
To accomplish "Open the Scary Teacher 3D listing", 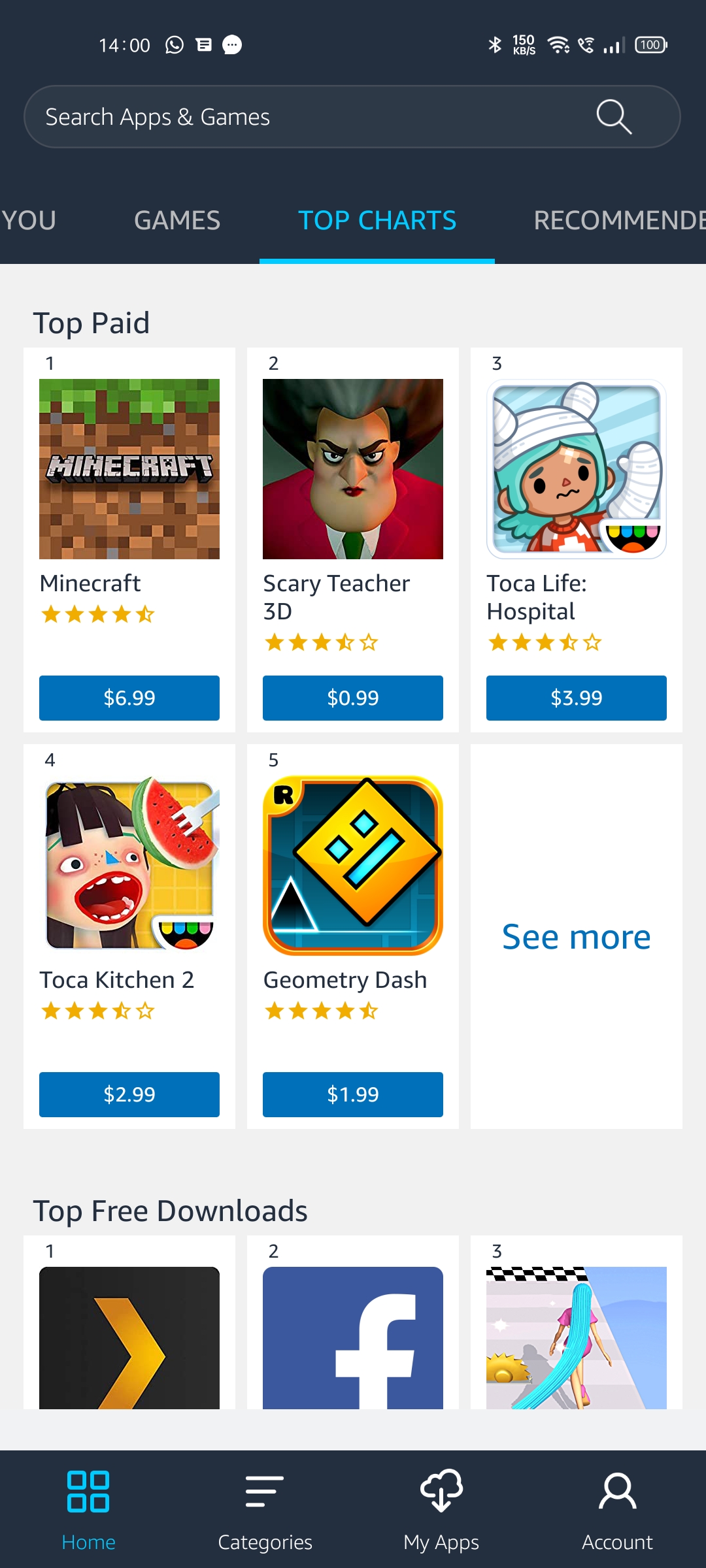I will 353,469.
